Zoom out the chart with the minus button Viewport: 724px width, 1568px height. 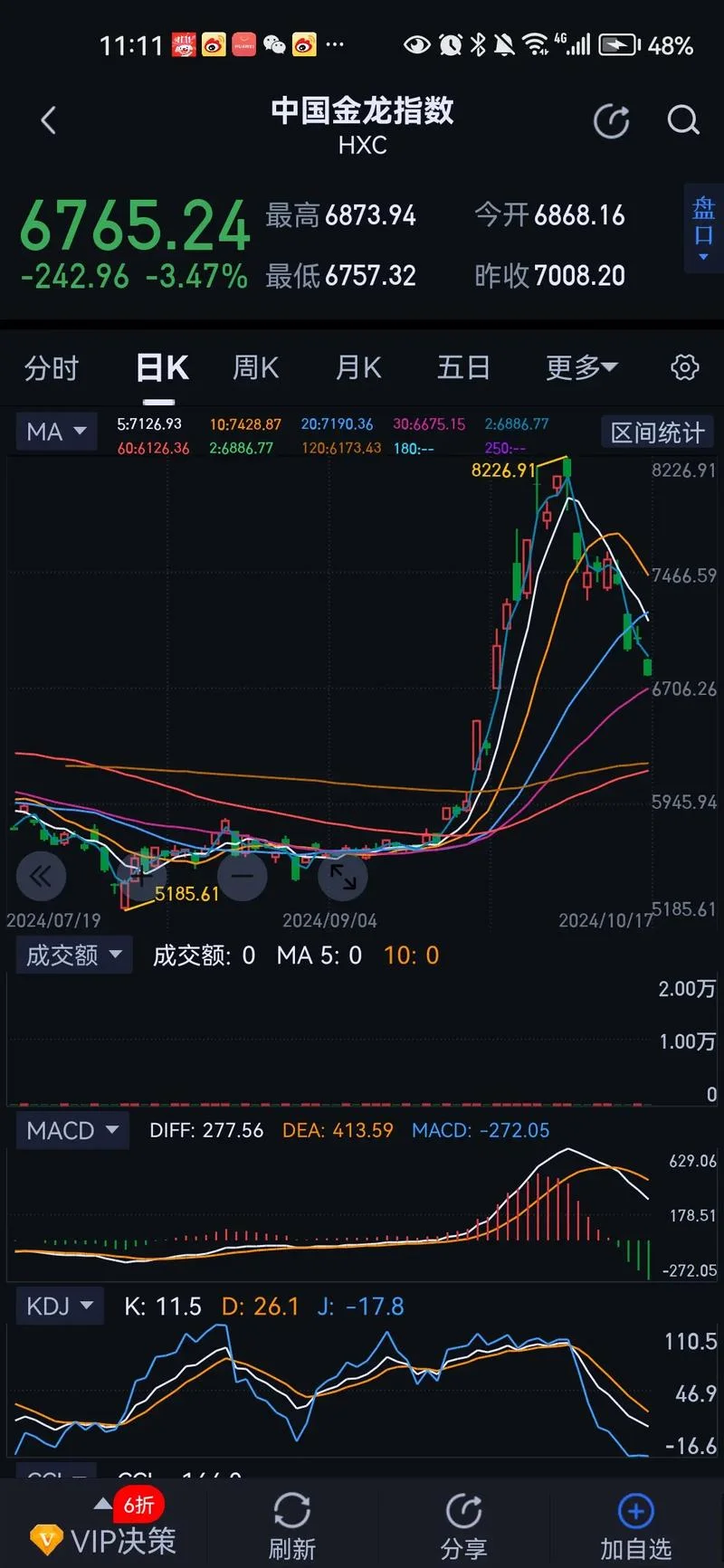click(242, 876)
